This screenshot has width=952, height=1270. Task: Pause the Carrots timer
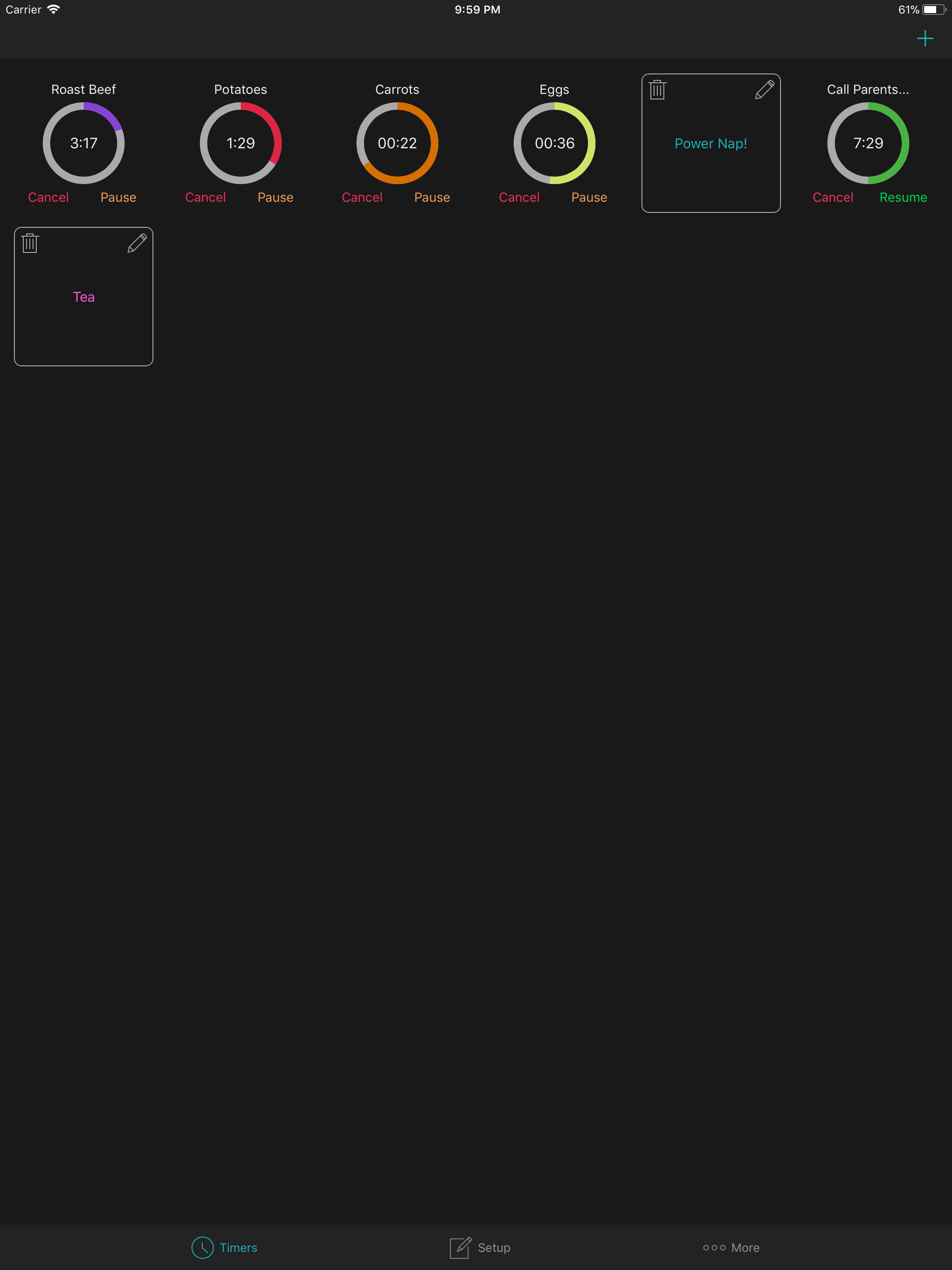[432, 198]
